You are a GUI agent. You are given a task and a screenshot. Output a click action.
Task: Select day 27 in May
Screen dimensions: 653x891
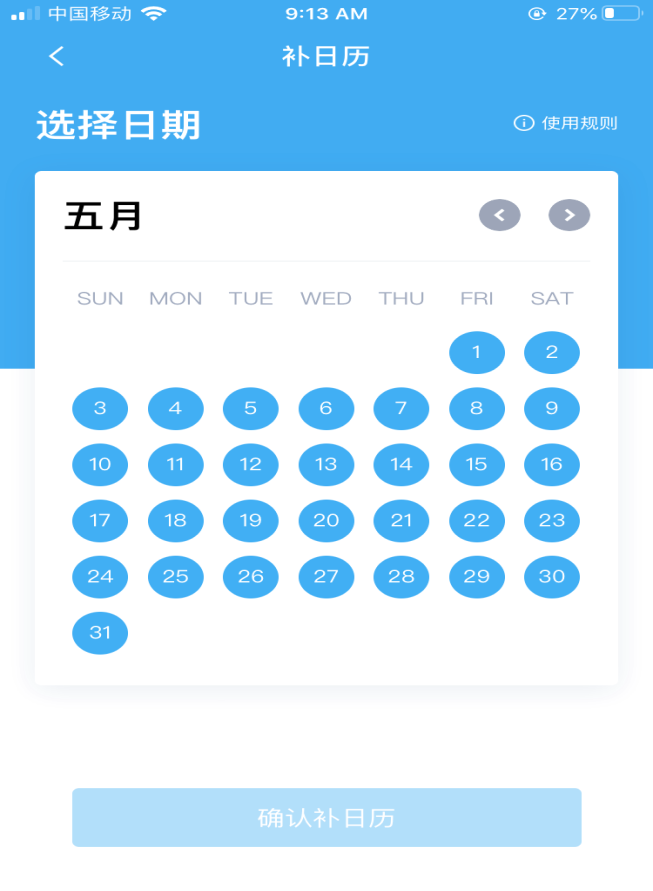tap(326, 576)
